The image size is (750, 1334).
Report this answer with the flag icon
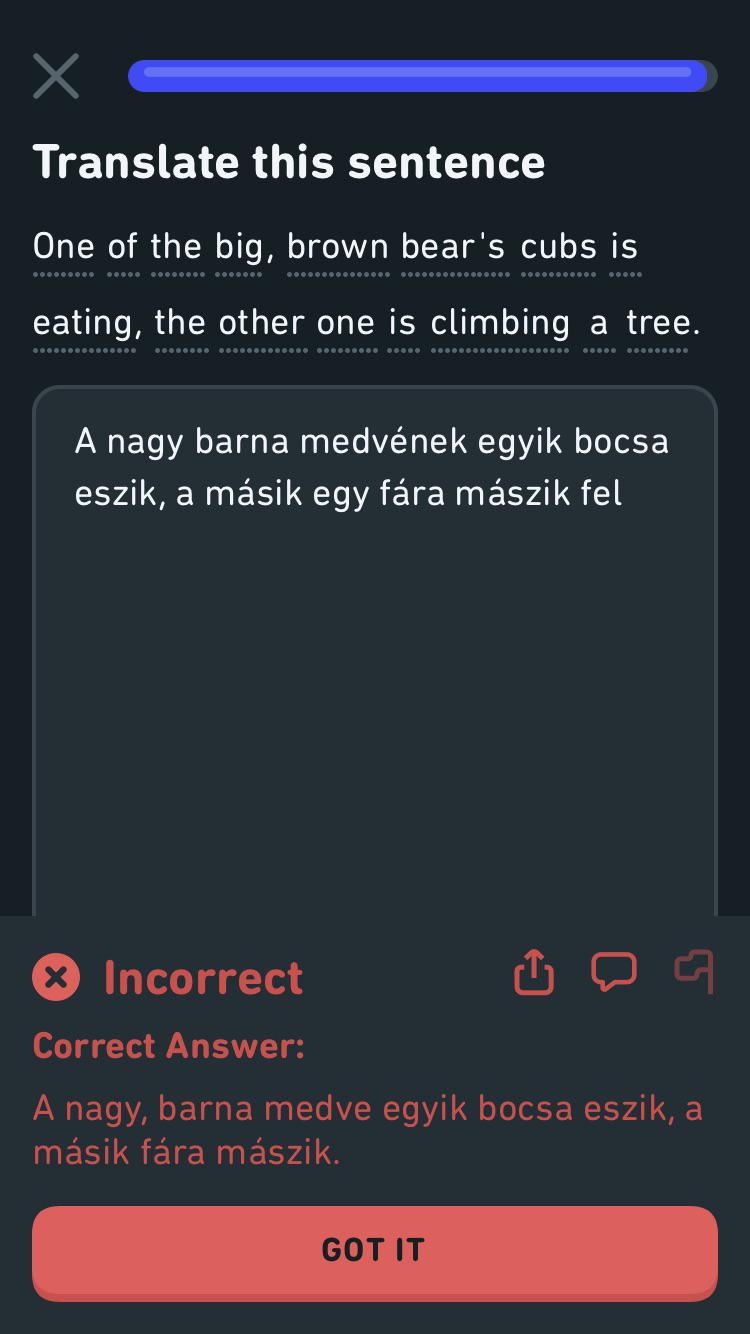[x=694, y=970]
